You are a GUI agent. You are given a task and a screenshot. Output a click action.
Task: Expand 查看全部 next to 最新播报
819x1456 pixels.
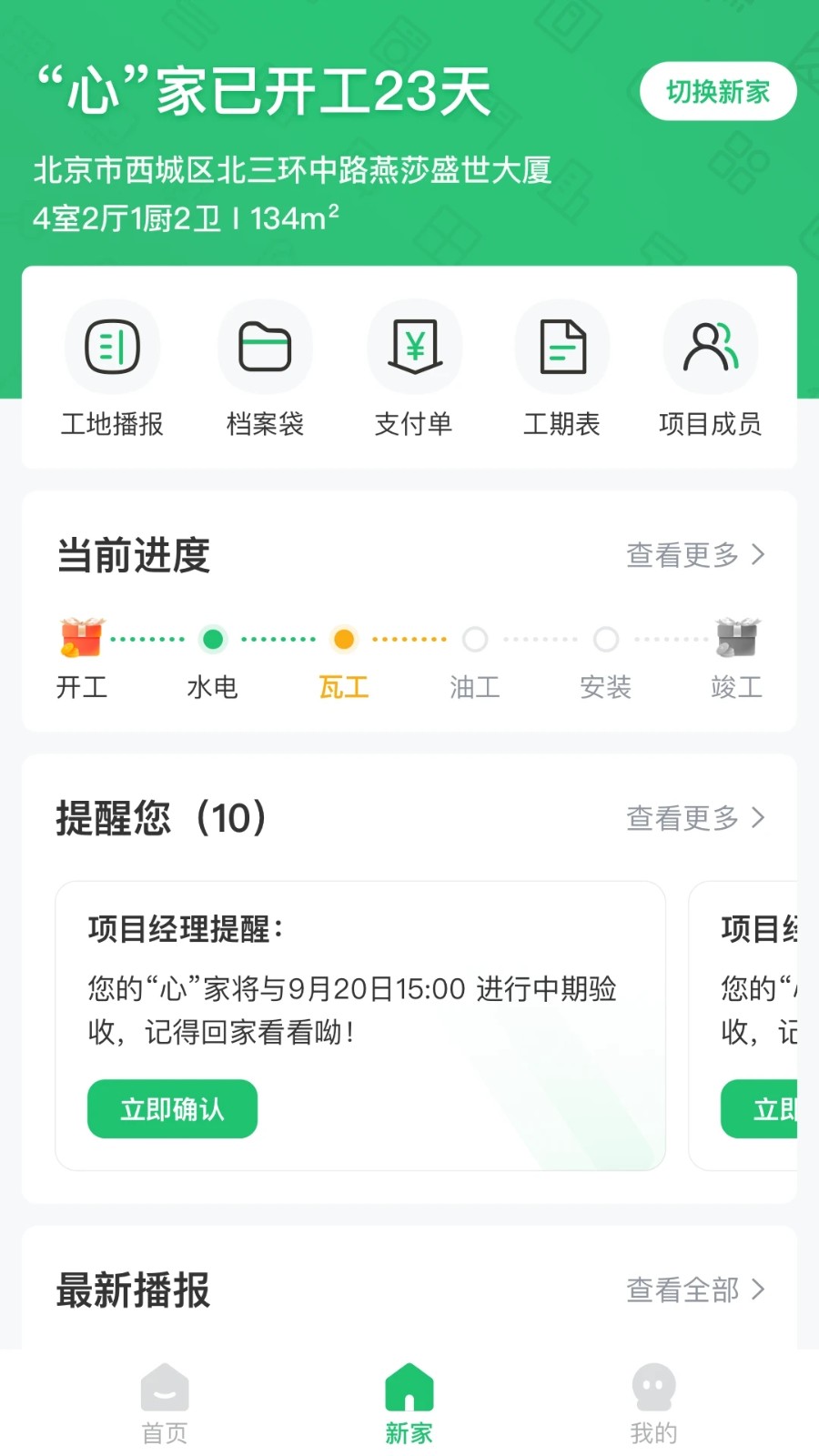point(694,1289)
